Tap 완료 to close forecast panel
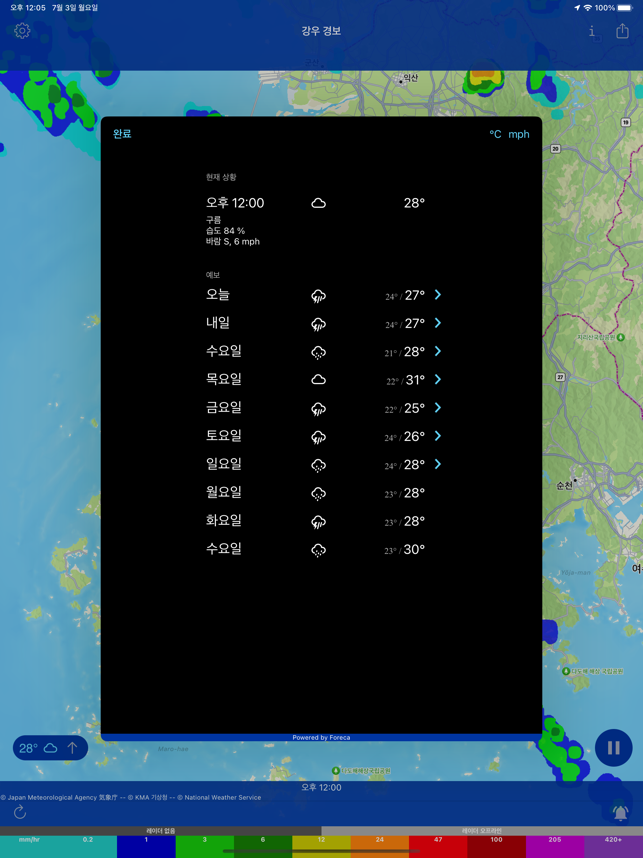This screenshot has height=858, width=643. click(x=122, y=134)
